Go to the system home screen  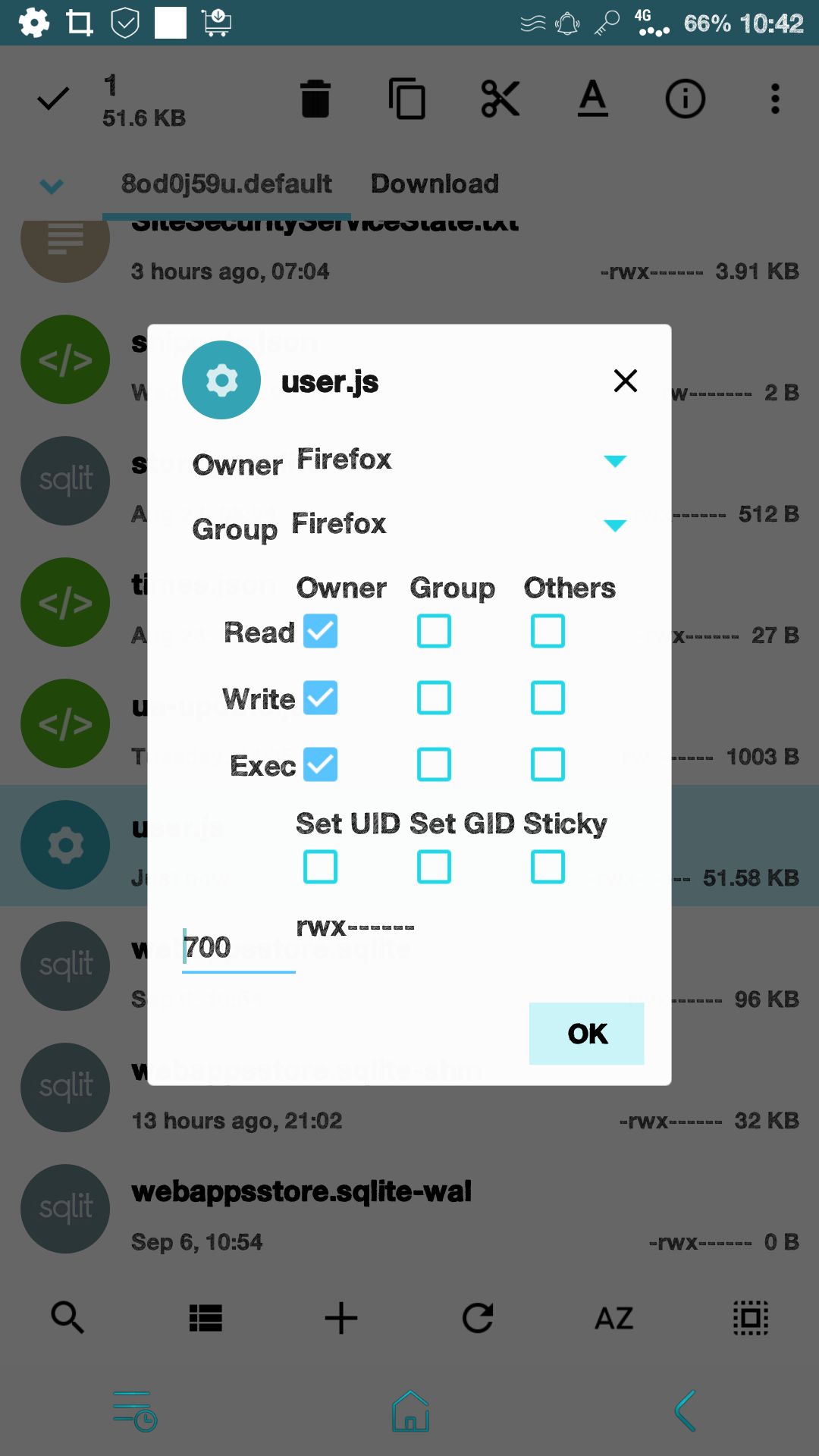(x=410, y=1411)
